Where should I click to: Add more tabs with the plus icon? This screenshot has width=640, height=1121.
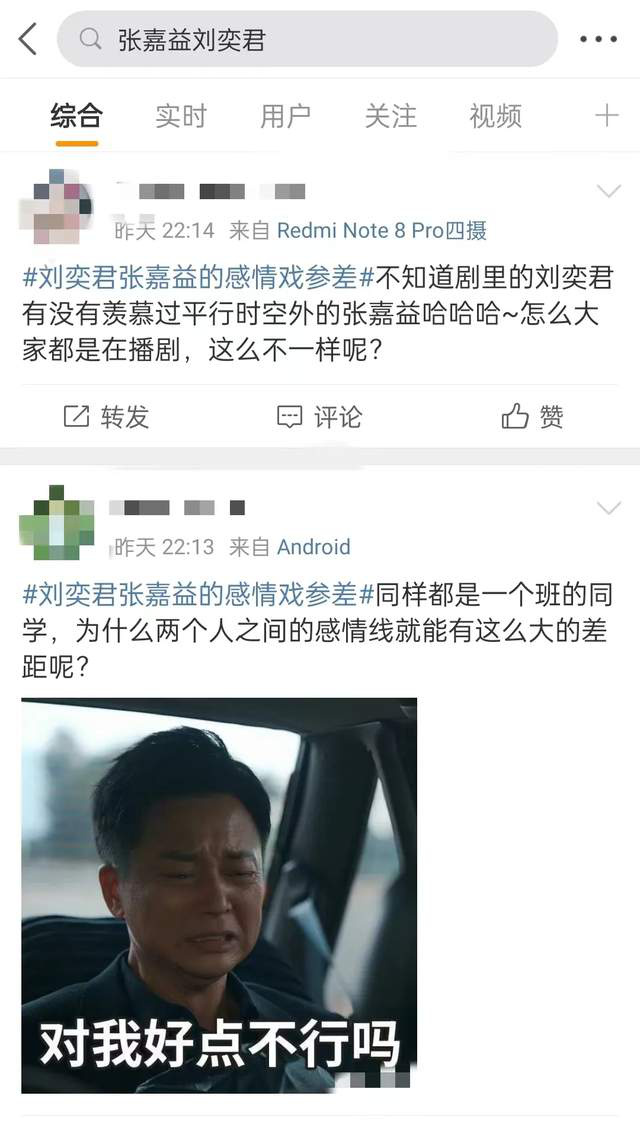click(607, 116)
